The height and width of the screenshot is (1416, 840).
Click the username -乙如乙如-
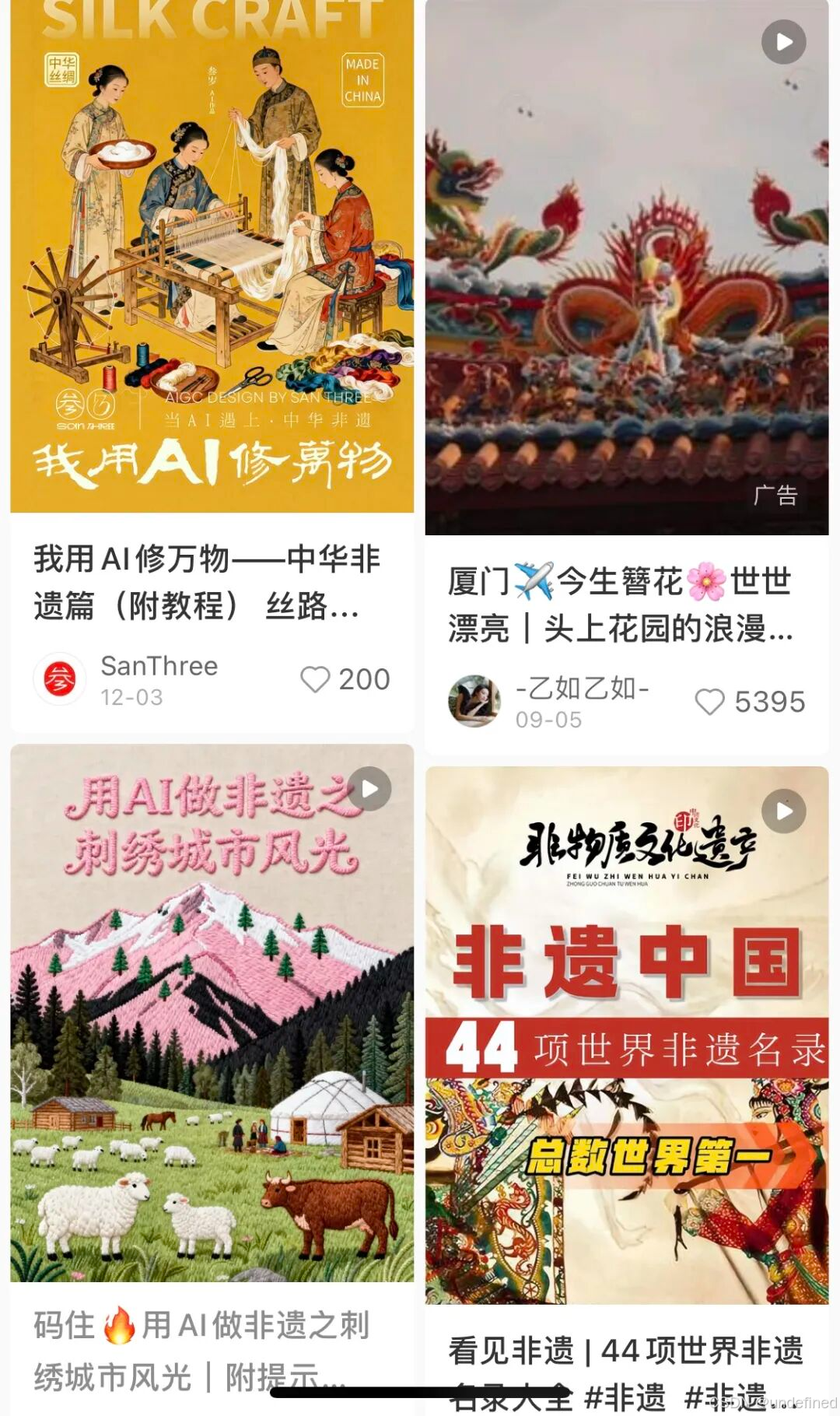tap(579, 689)
